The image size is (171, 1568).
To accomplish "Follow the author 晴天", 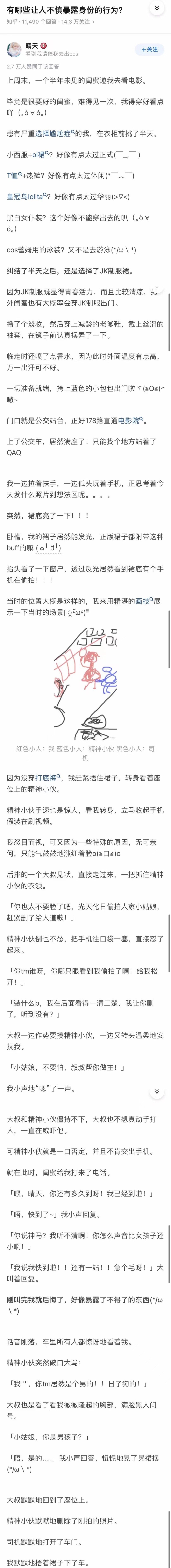I will (x=149, y=49).
